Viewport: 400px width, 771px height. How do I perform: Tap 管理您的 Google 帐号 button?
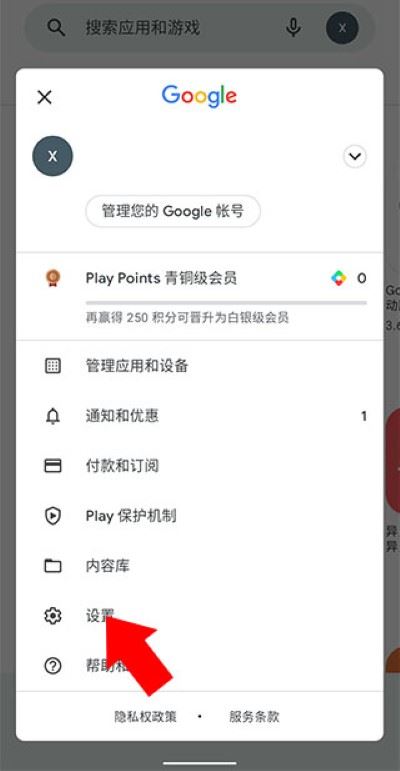173,211
